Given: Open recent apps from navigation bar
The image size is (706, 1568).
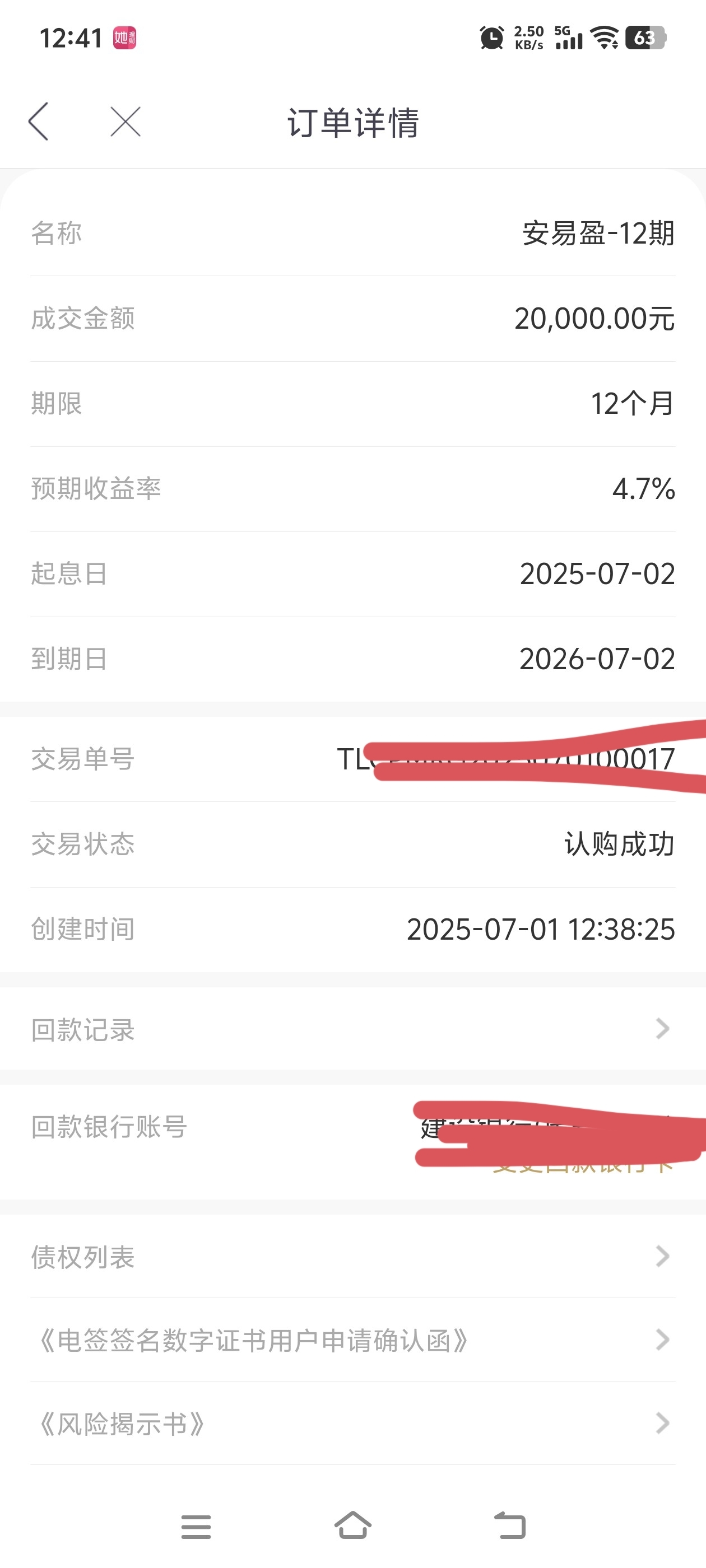Looking at the screenshot, I should (196, 1527).
